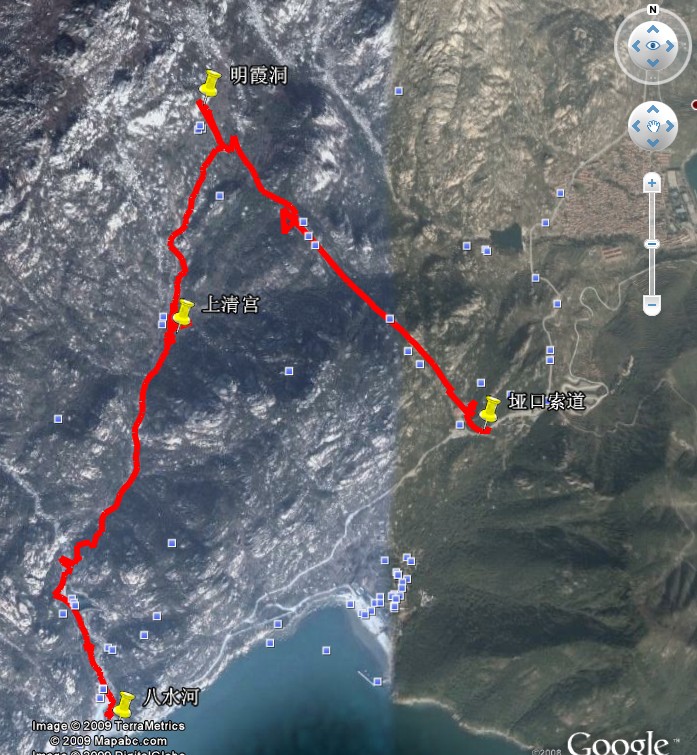Reset the compass north with the N button

click(x=652, y=10)
